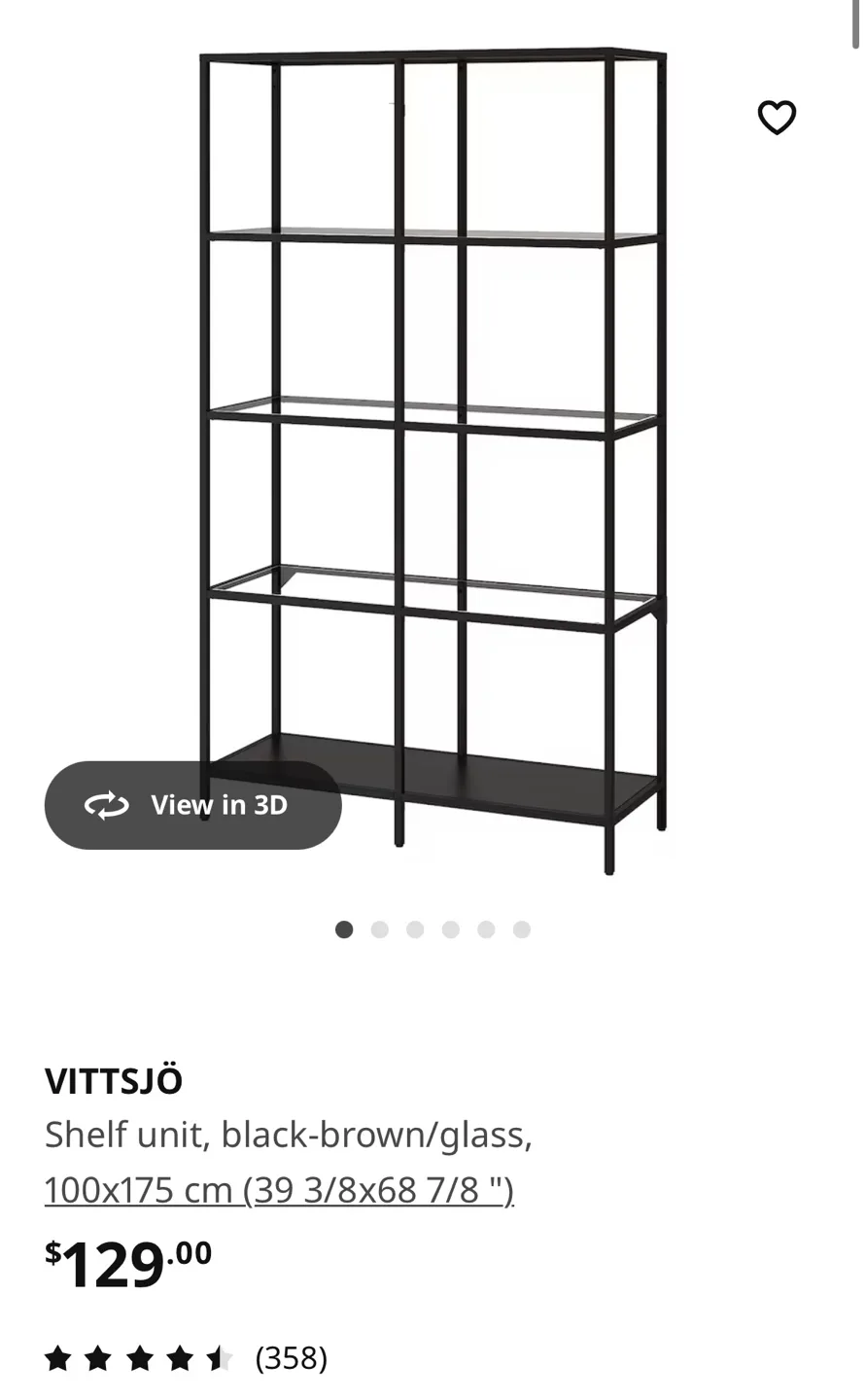Tap the second rating star
Screen dimensions: 866x1400
click(x=101, y=1358)
